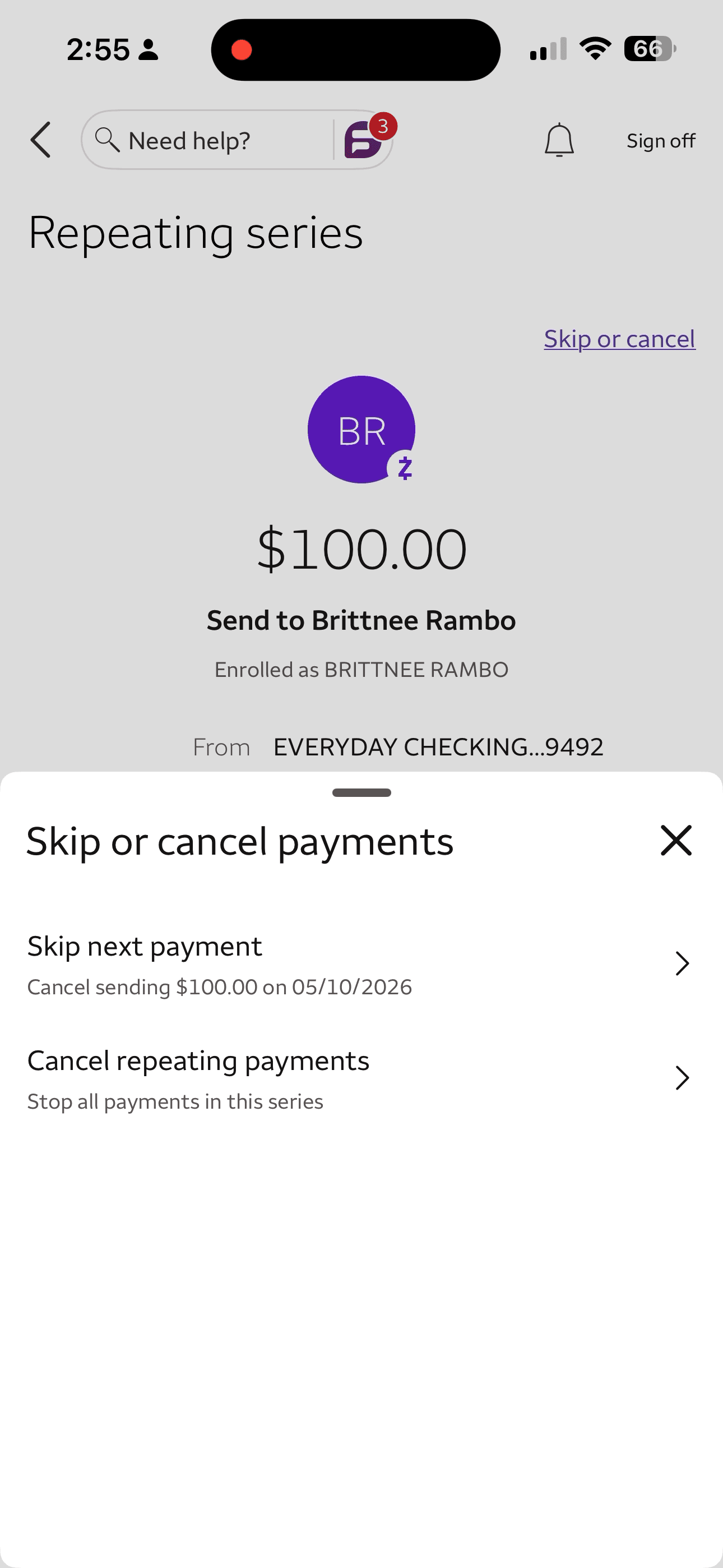Select the search magnifier icon
Screen dimensions: 723x1568
click(108, 140)
